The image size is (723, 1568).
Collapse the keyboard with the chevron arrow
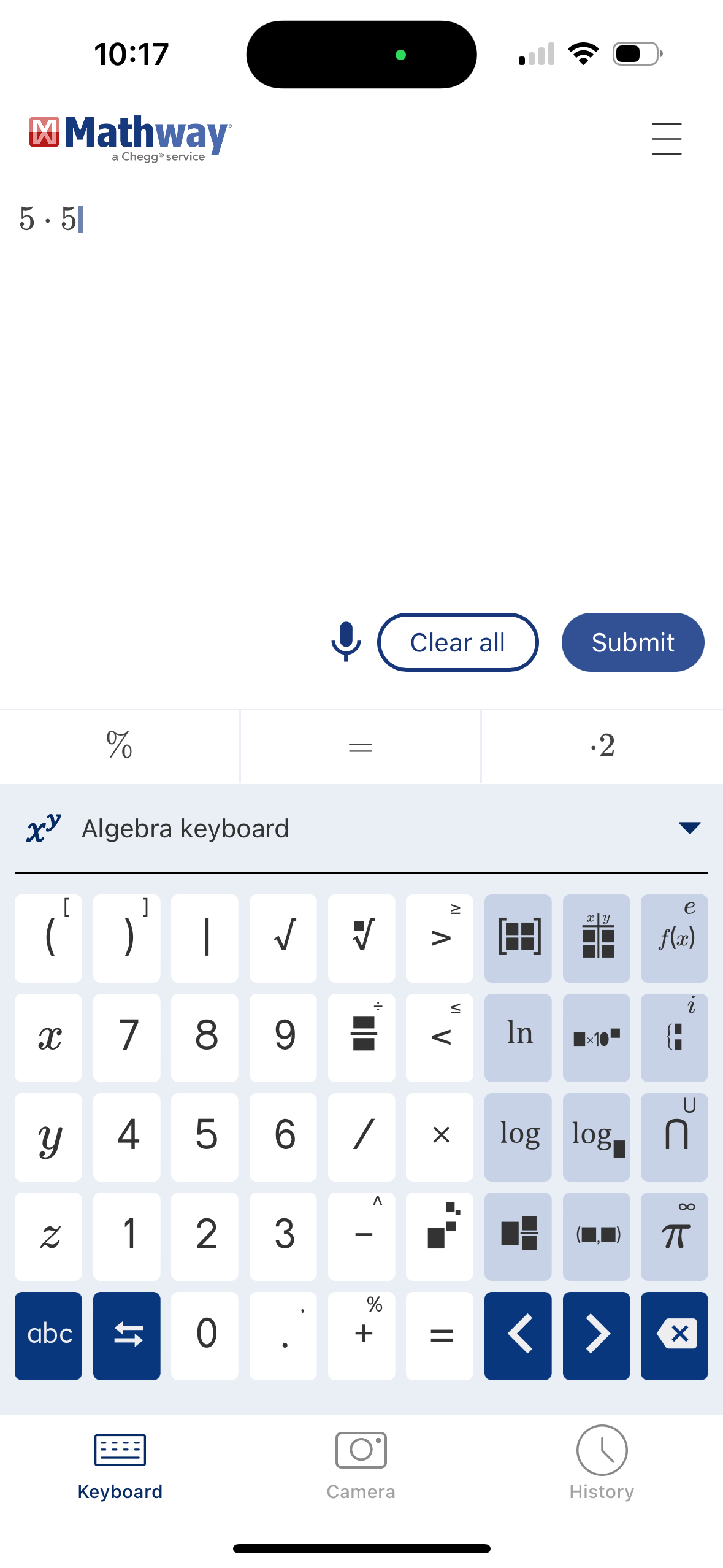tap(689, 828)
